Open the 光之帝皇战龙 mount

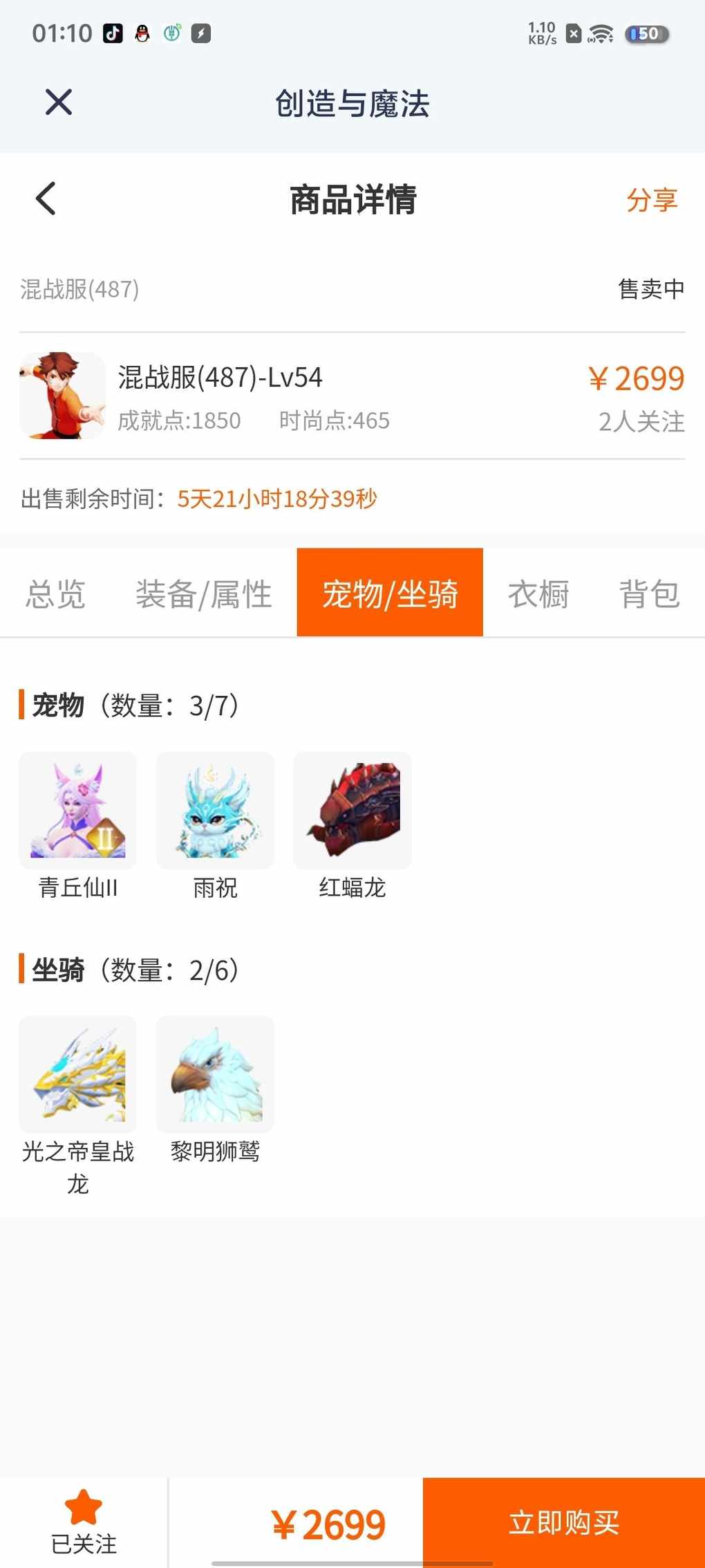pos(78,1075)
